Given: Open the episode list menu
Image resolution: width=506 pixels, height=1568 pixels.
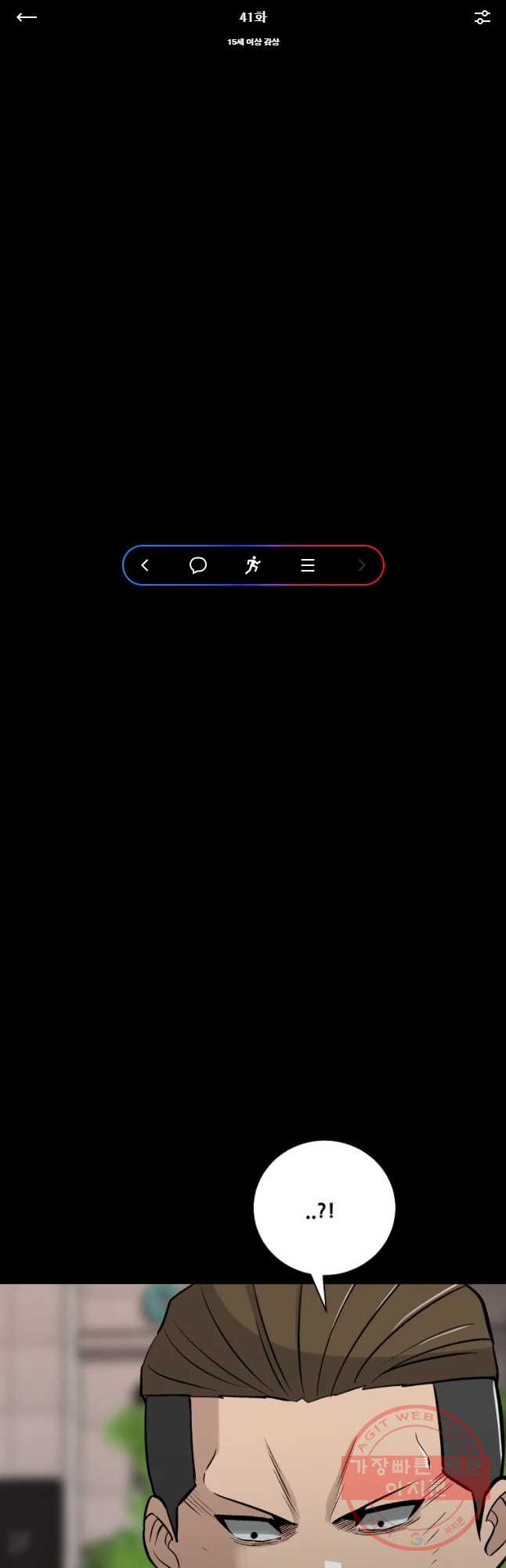Looking at the screenshot, I should (308, 565).
